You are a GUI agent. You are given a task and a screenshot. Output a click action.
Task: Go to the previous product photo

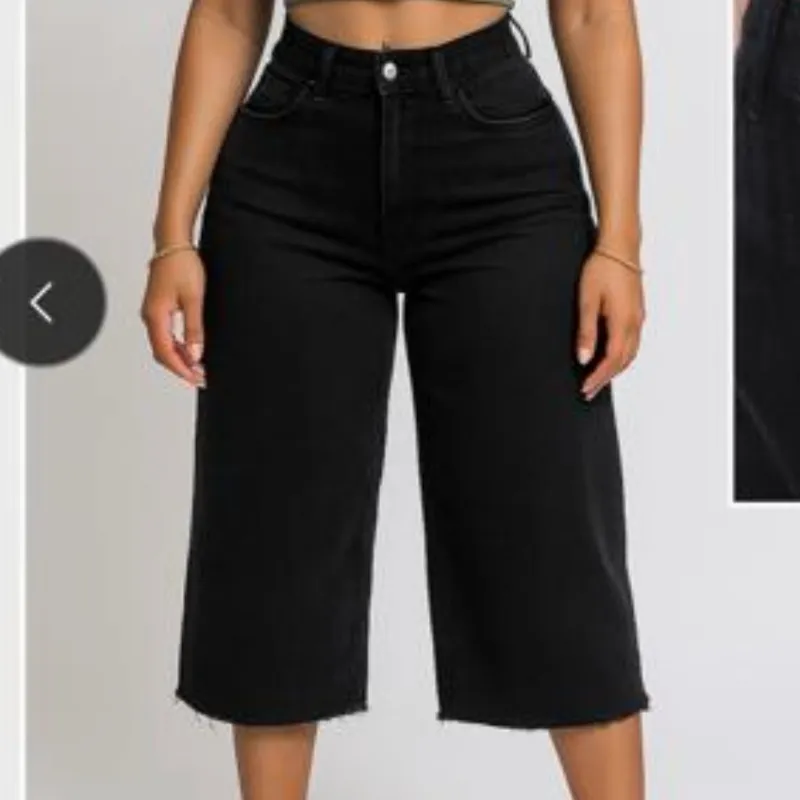pyautogui.click(x=42, y=302)
